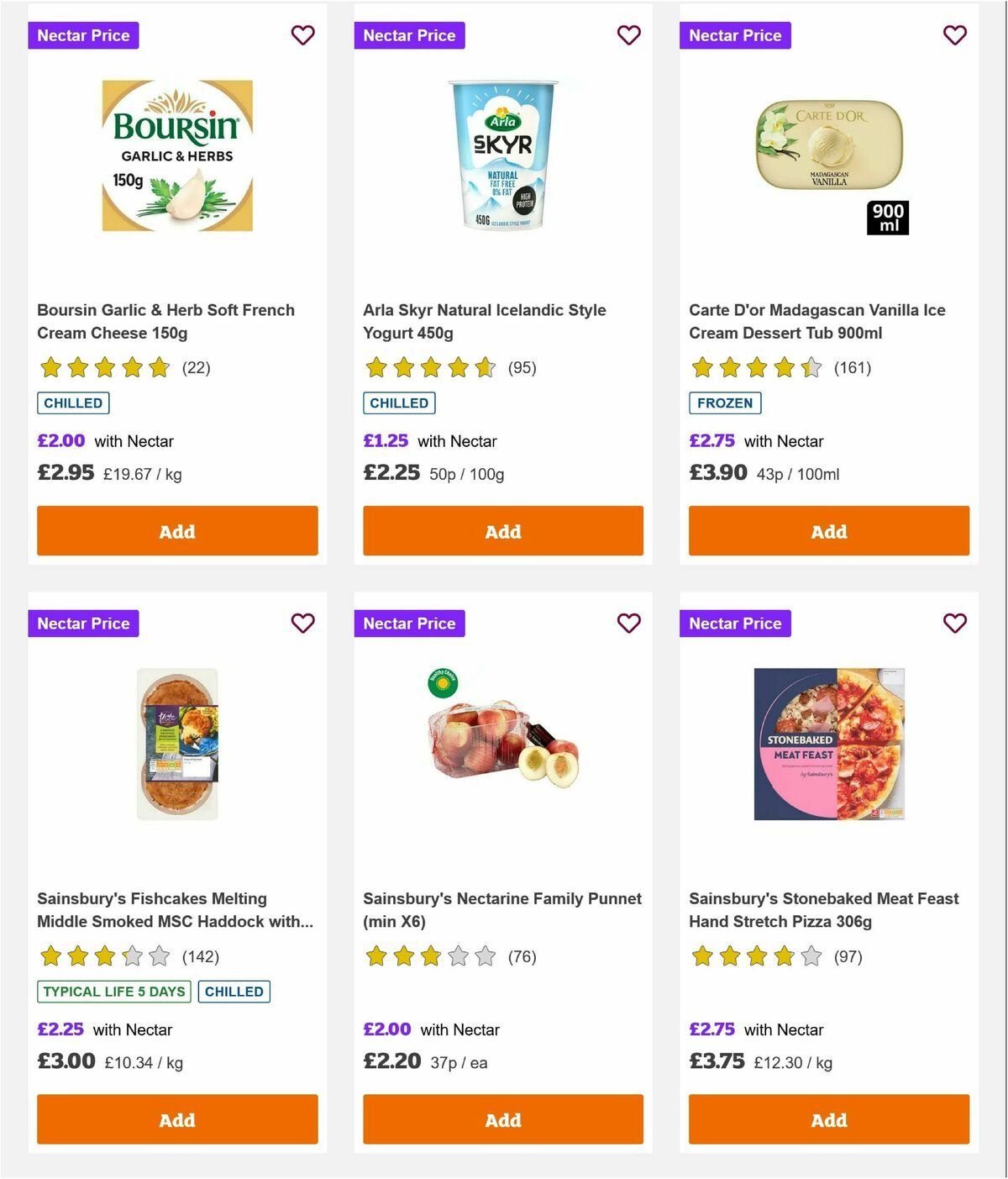The width and height of the screenshot is (1008, 1179).
Task: Select the star rating on Boursin cheese
Action: coord(103,367)
